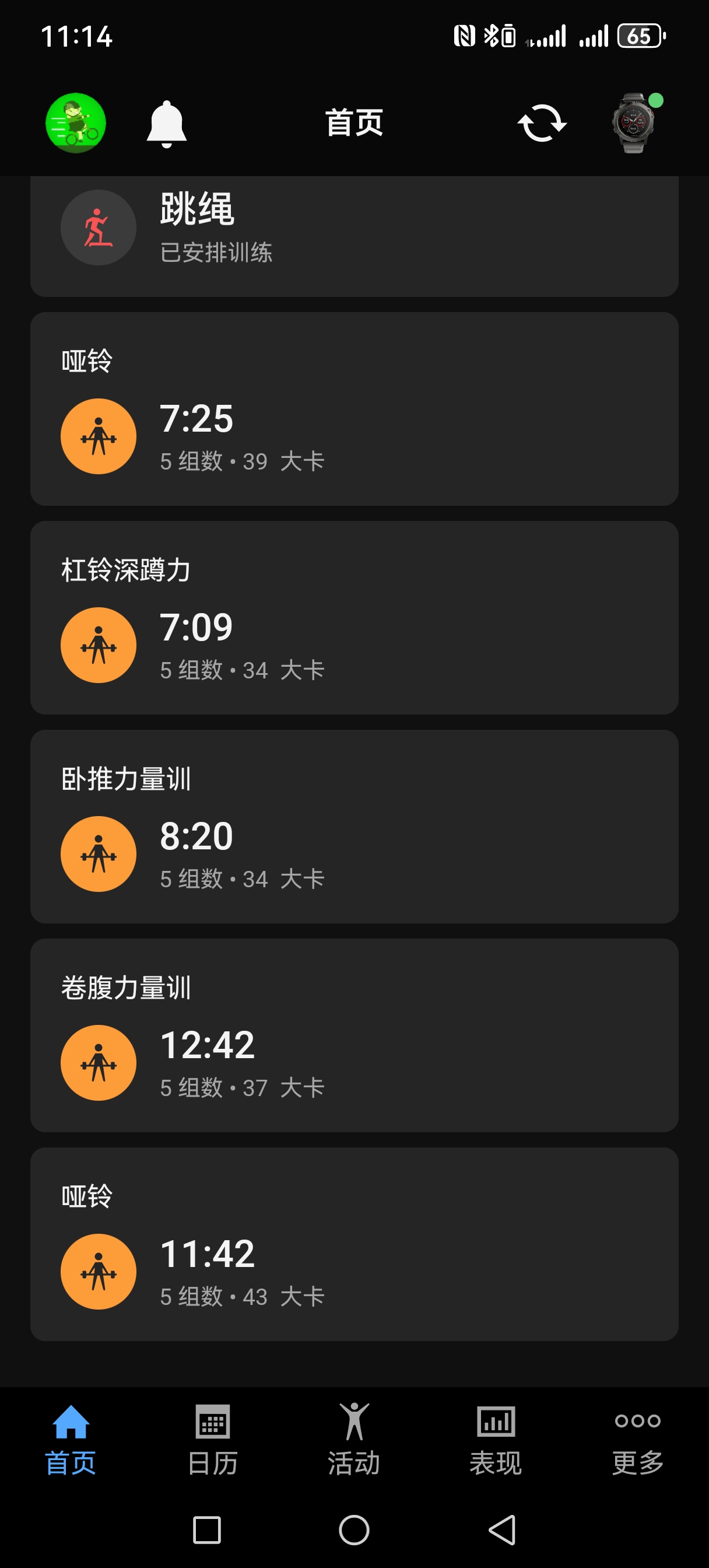This screenshot has height=1568, width=709.
Task: Tap the red jump rope activity icon
Action: (x=97, y=227)
